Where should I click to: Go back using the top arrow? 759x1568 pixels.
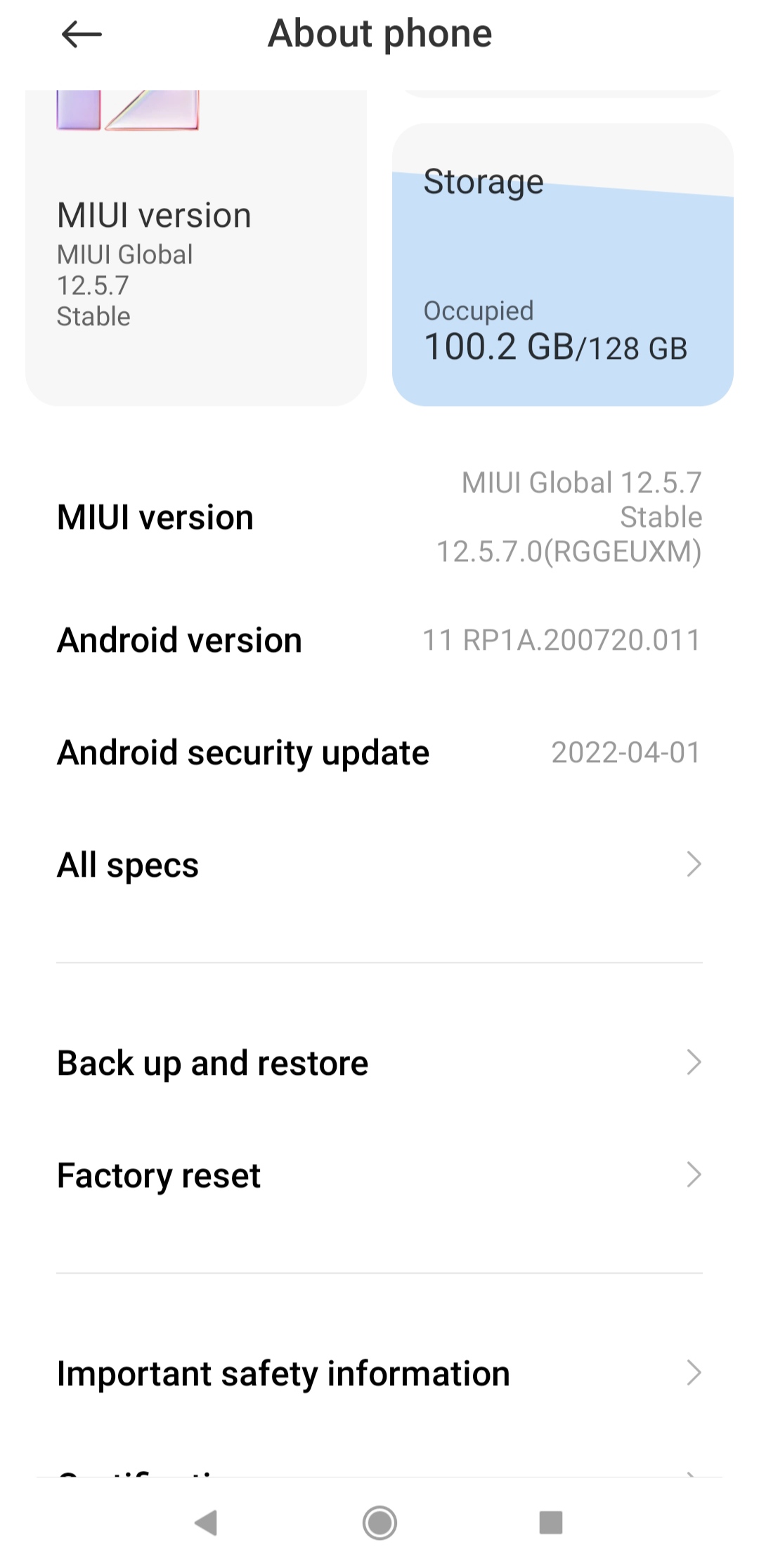82,34
